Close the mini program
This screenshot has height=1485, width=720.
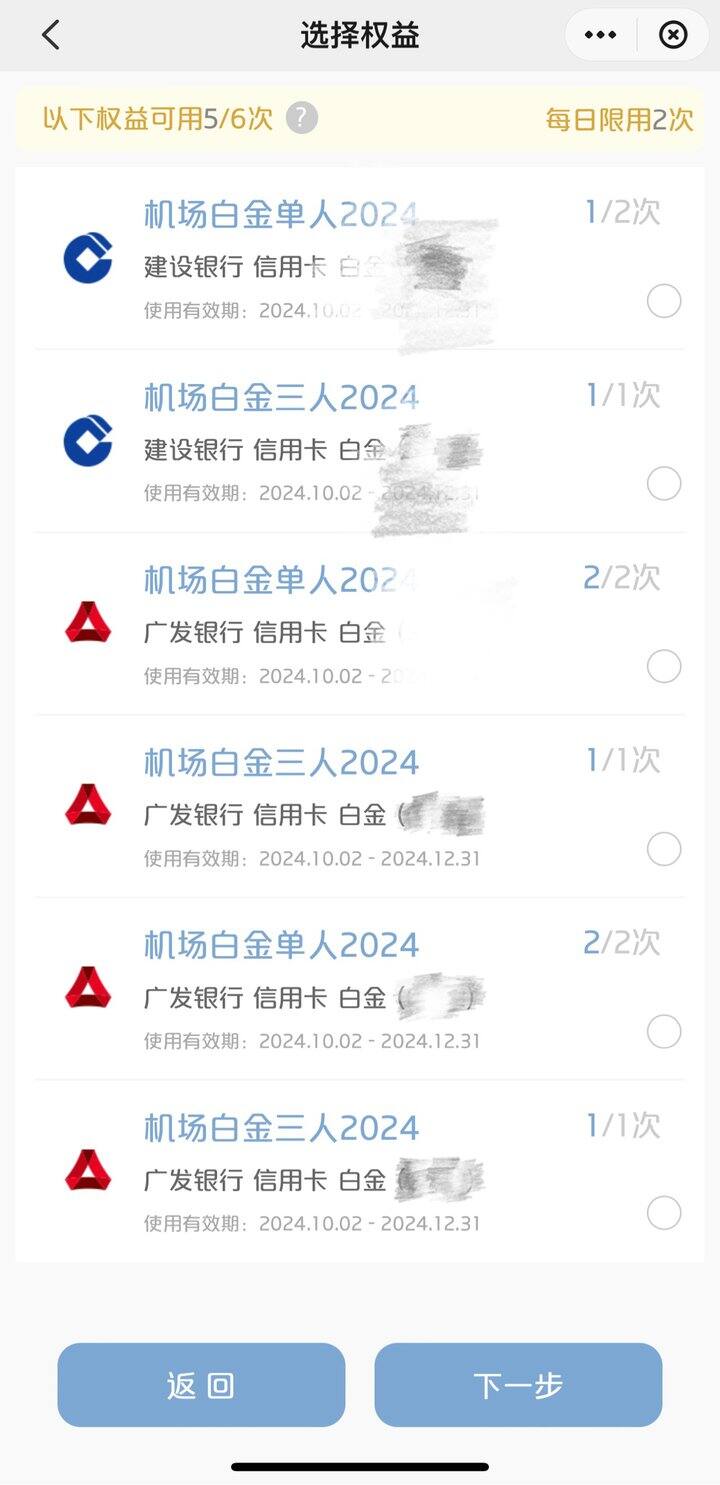[673, 35]
